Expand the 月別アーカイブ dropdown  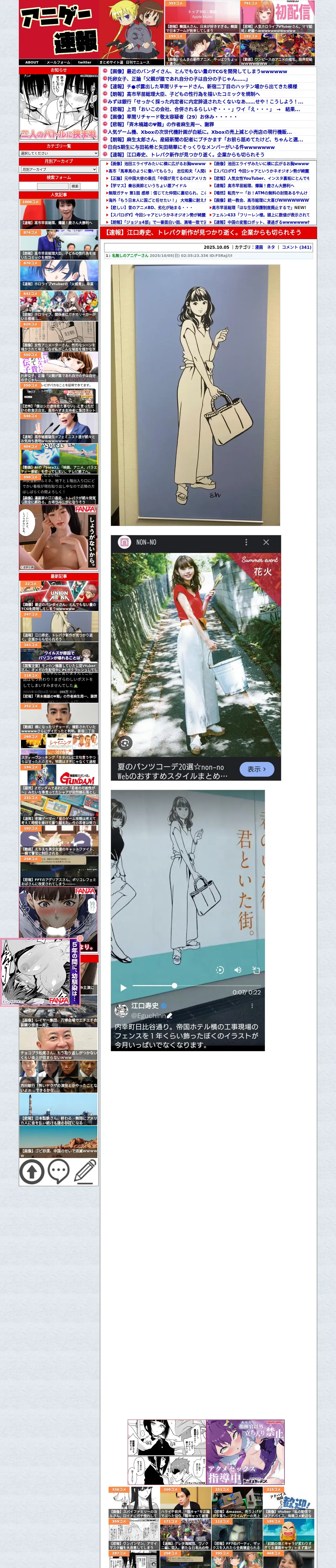point(59,169)
